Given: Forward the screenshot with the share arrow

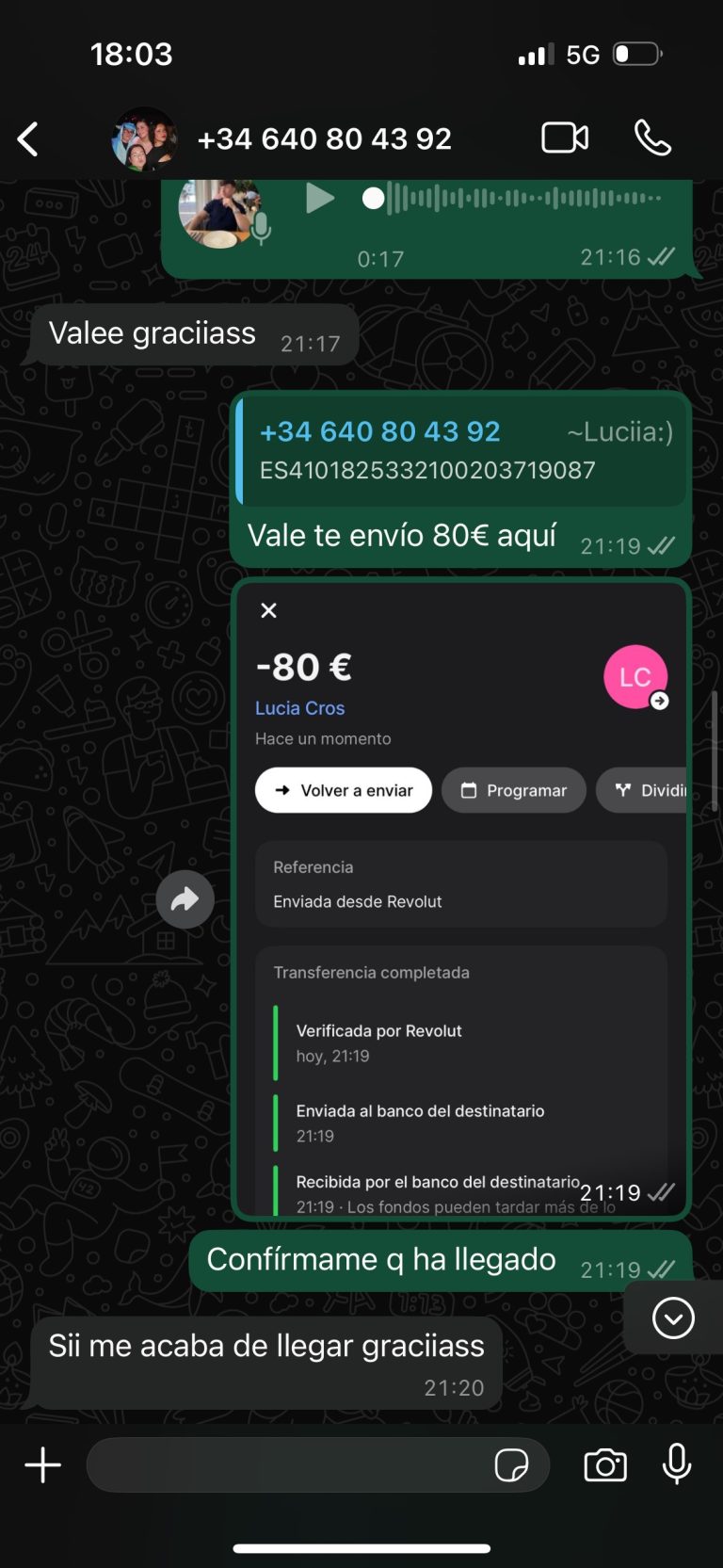Looking at the screenshot, I should (185, 899).
